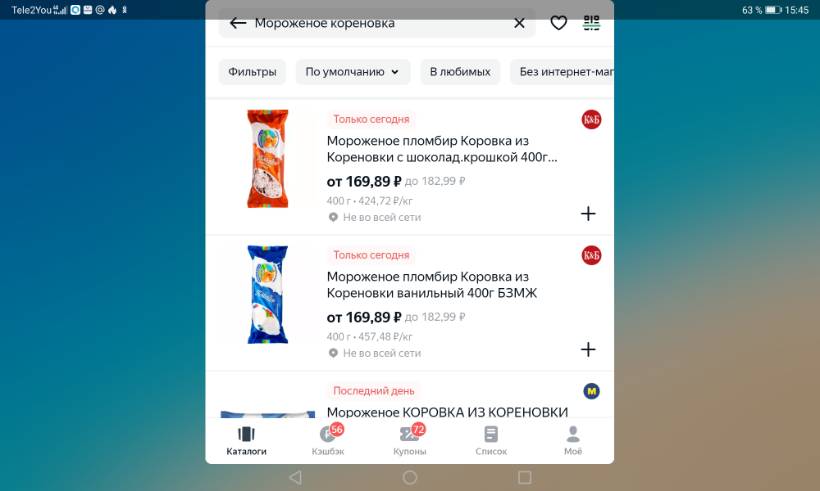The width and height of the screenshot is (820, 491).
Task: Go to the Список tab
Action: click(491, 440)
